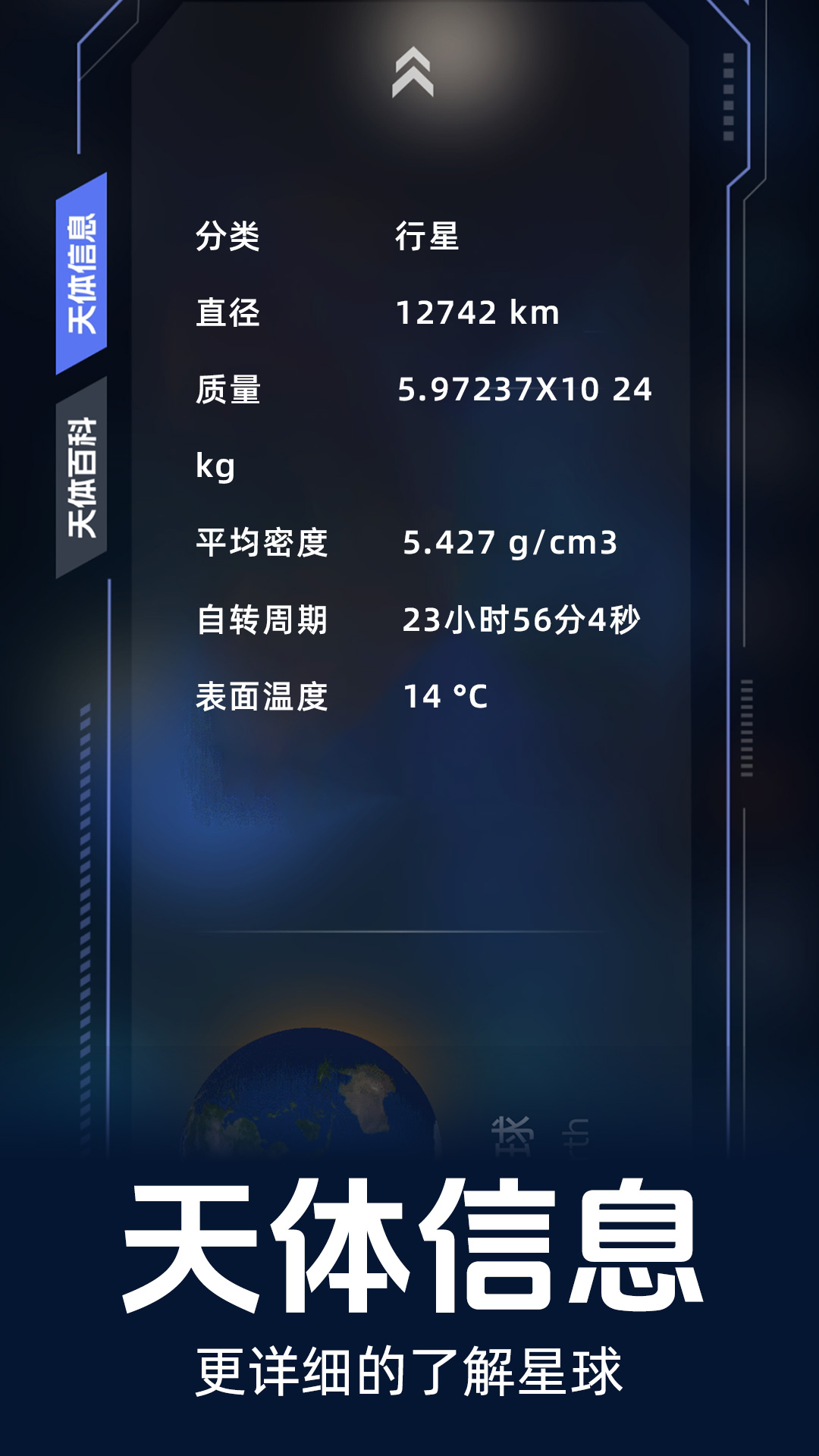Tap the 直径 diameter row
The image size is (819, 1456).
tap(227, 313)
